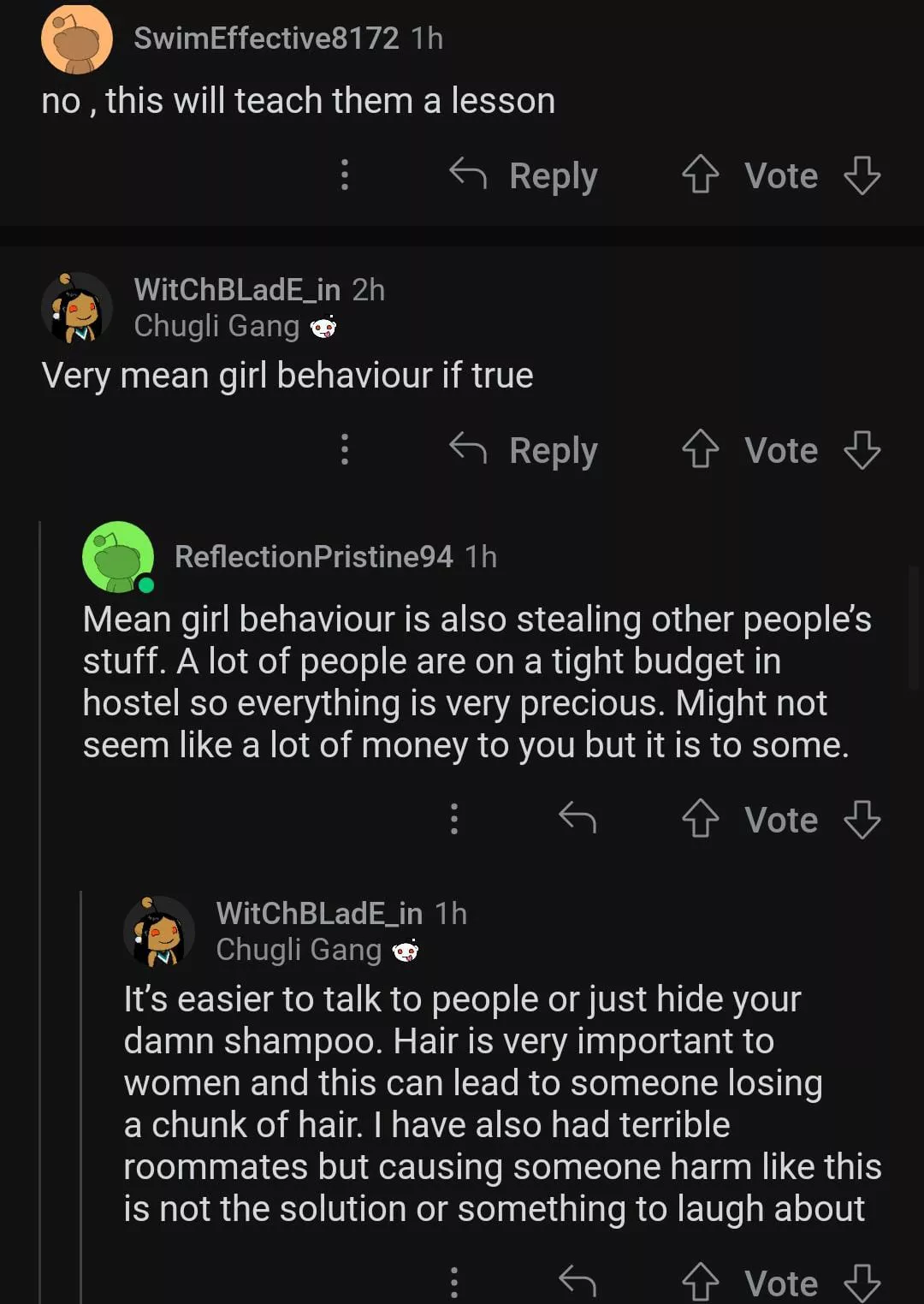Open SwimEffective8172's profile avatar

(77, 39)
